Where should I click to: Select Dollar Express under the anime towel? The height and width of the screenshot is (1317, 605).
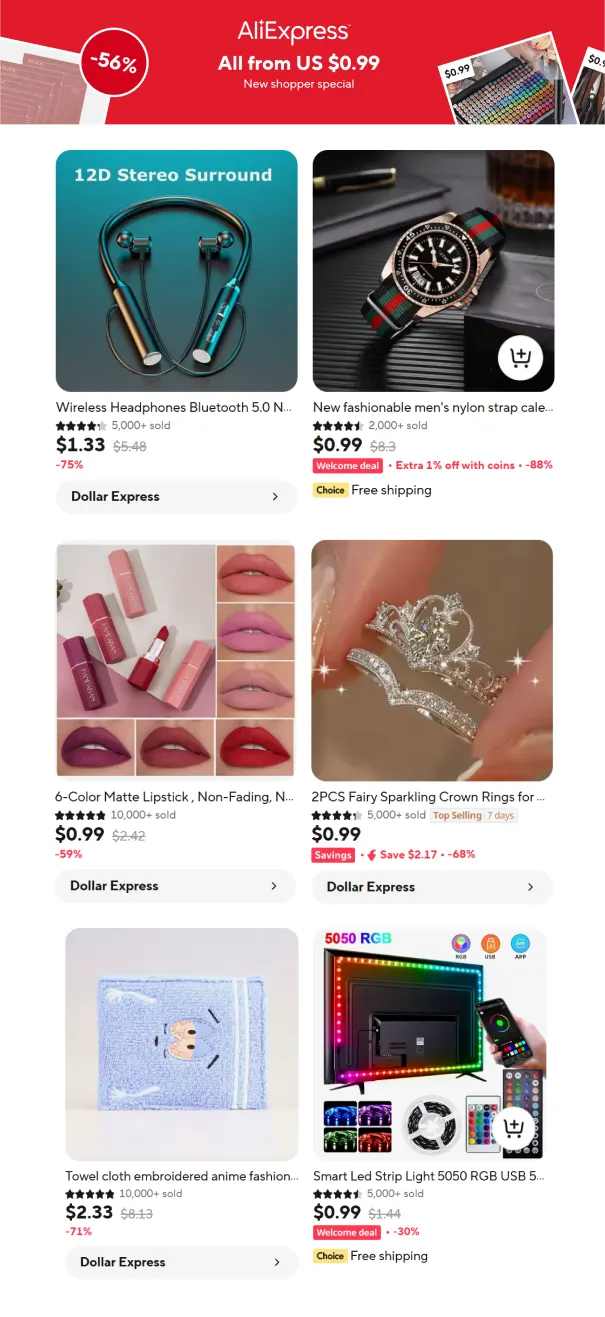182,1262
